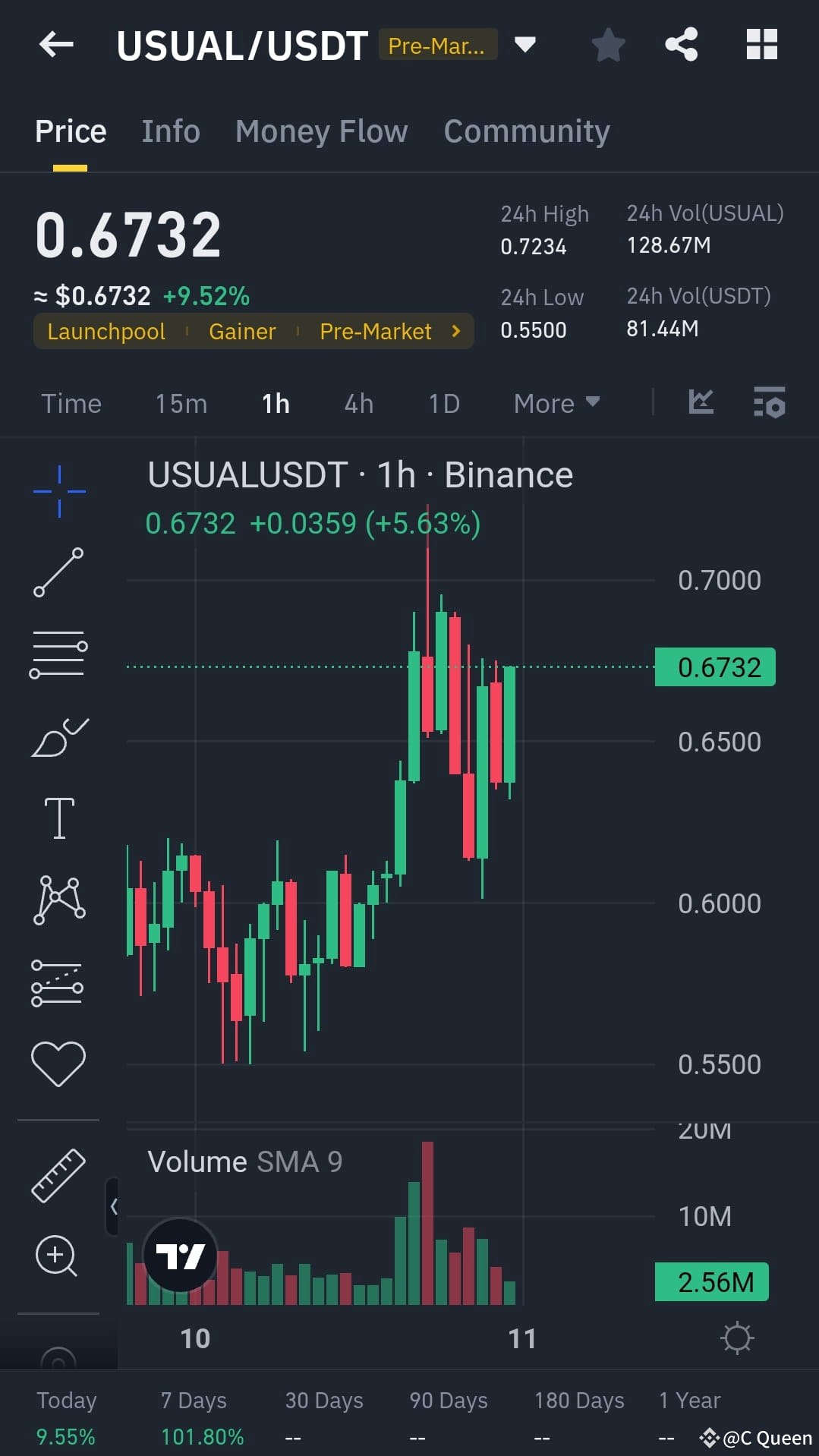This screenshot has width=819, height=1456.
Task: Select the crosshair cursor tool
Action: (x=58, y=490)
